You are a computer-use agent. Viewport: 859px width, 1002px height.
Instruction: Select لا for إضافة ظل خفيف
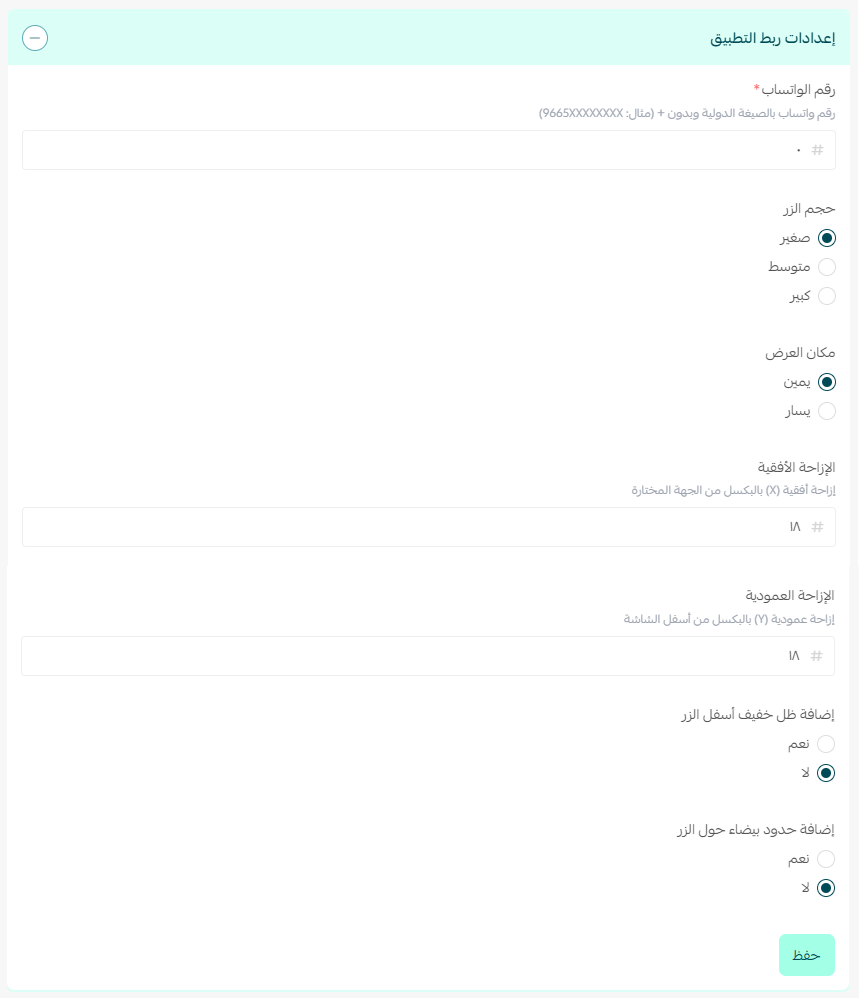tap(826, 773)
